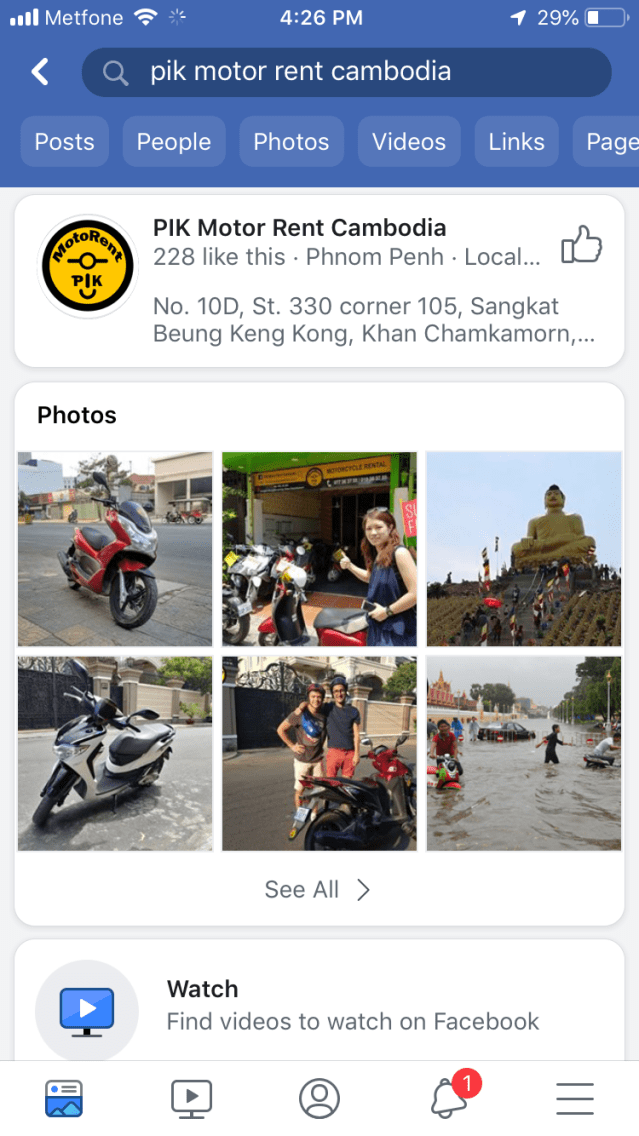Open the golden Buddha statue photo

[x=523, y=548]
